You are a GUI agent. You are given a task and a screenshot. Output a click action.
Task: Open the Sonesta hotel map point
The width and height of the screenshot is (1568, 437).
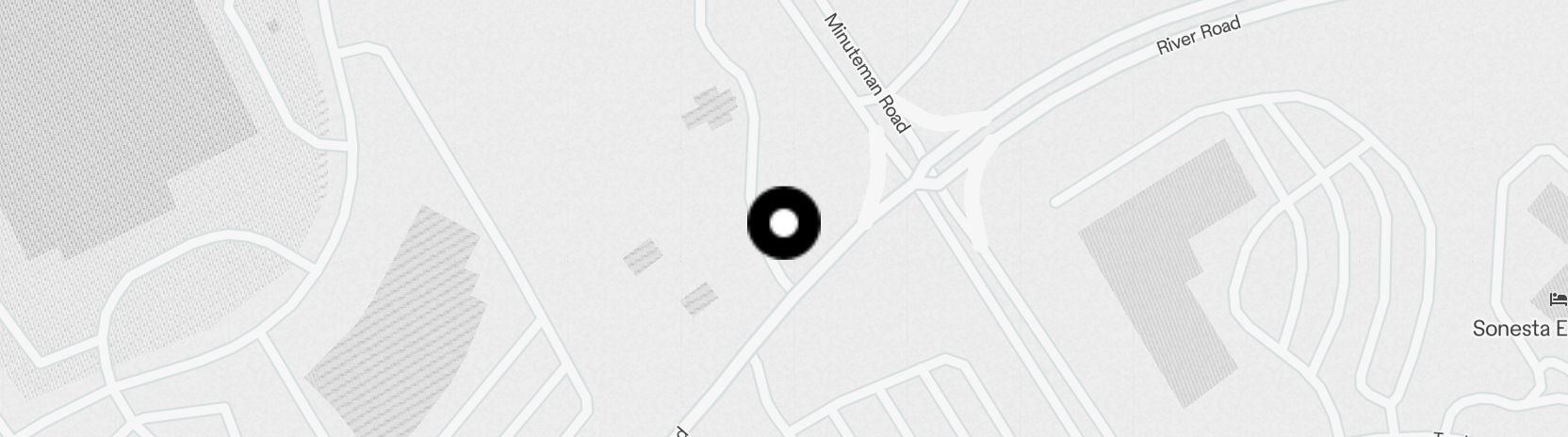[1558, 301]
